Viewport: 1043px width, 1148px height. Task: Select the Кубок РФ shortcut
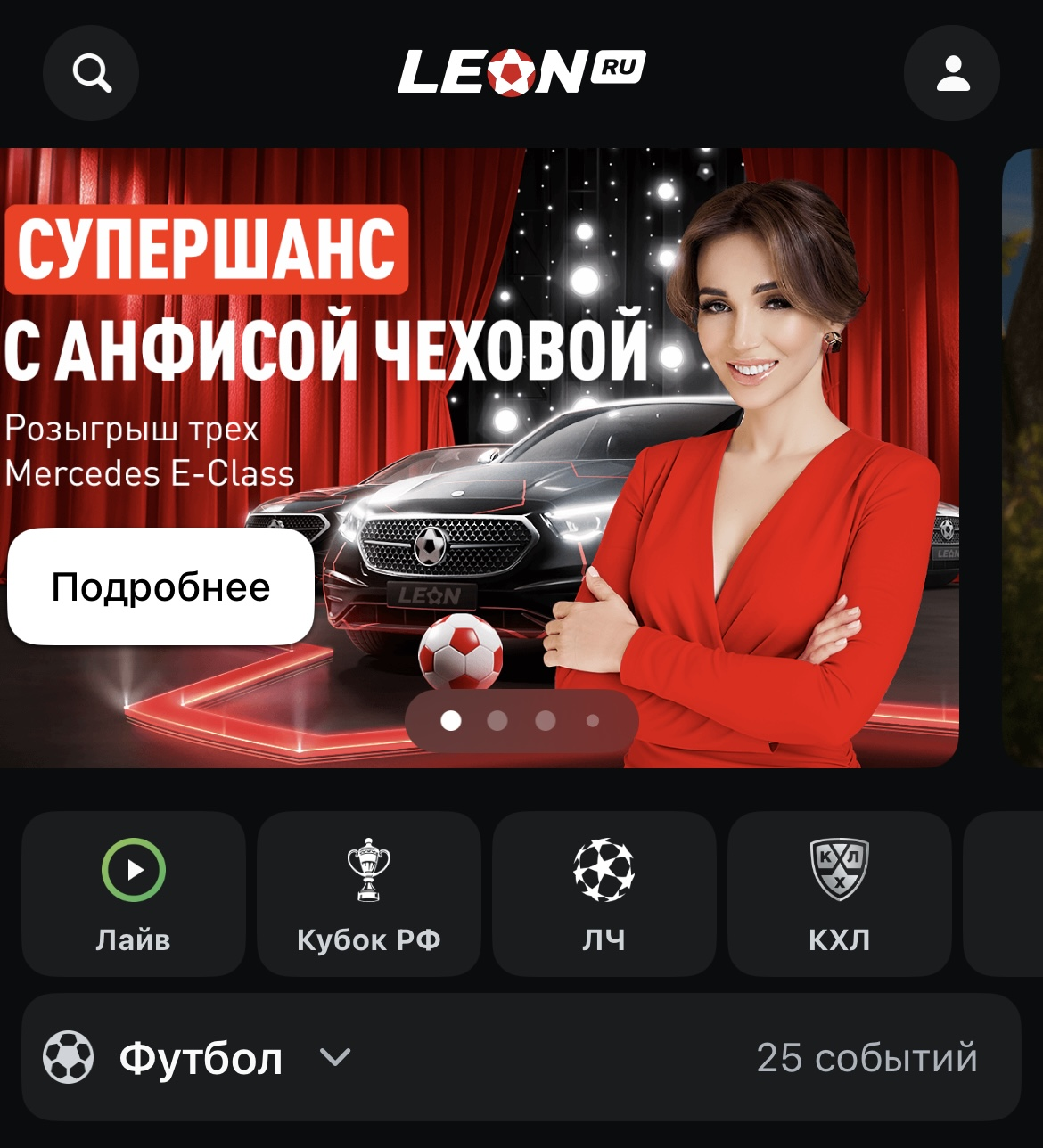click(369, 893)
